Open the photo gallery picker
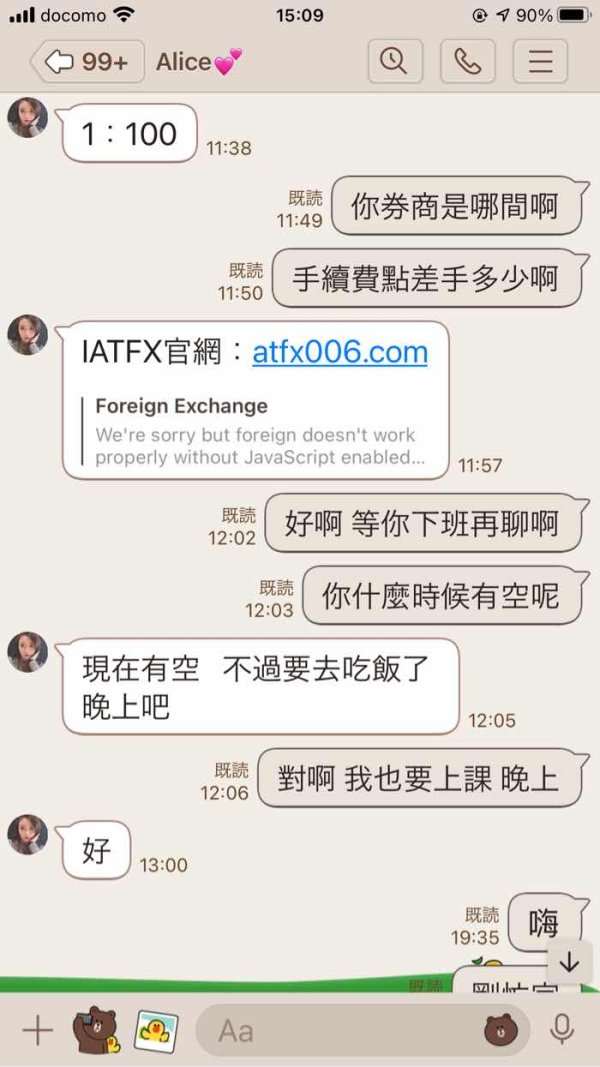 point(156,1030)
